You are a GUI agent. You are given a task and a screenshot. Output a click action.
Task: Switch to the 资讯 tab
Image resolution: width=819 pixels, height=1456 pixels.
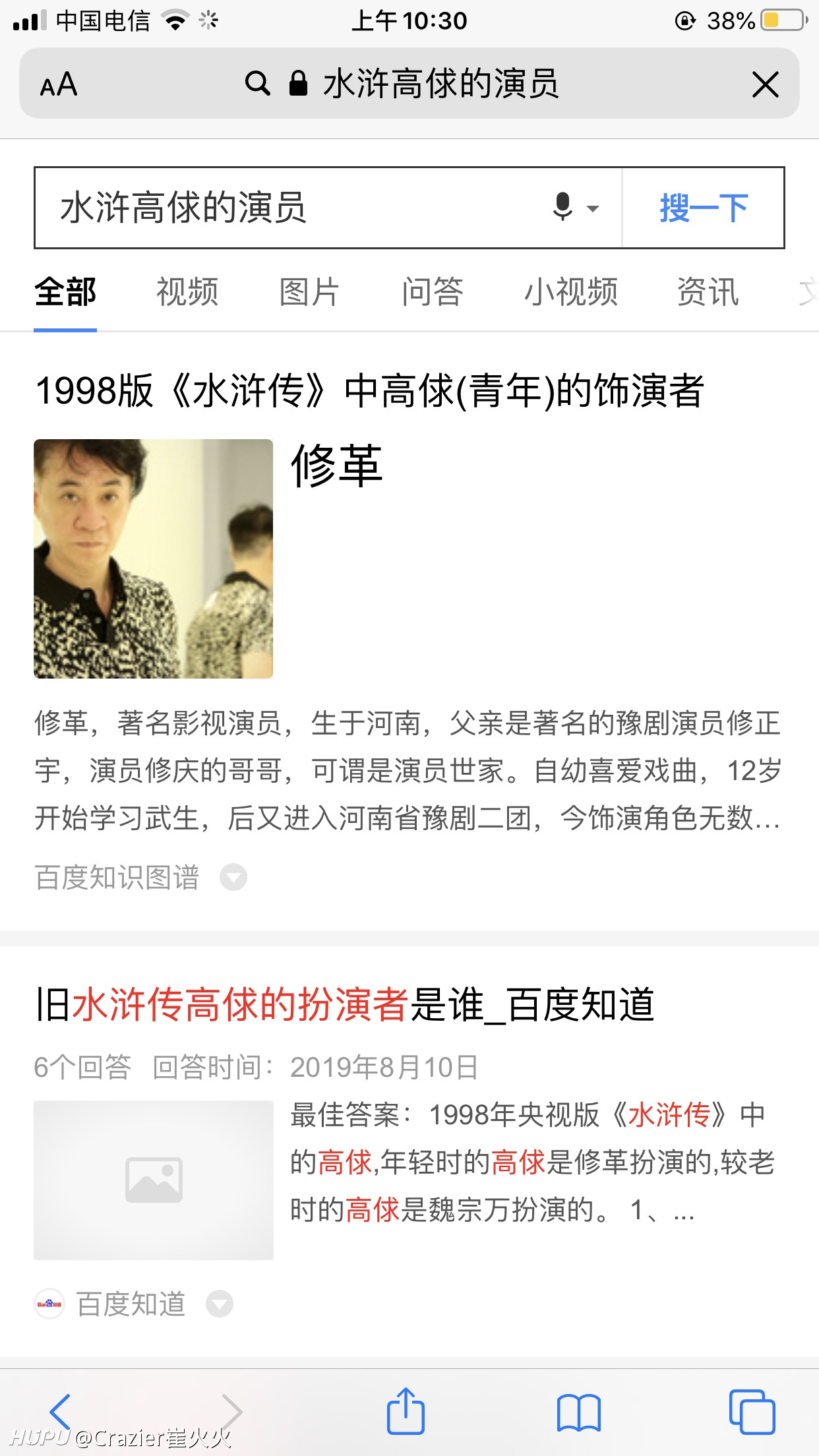point(708,292)
